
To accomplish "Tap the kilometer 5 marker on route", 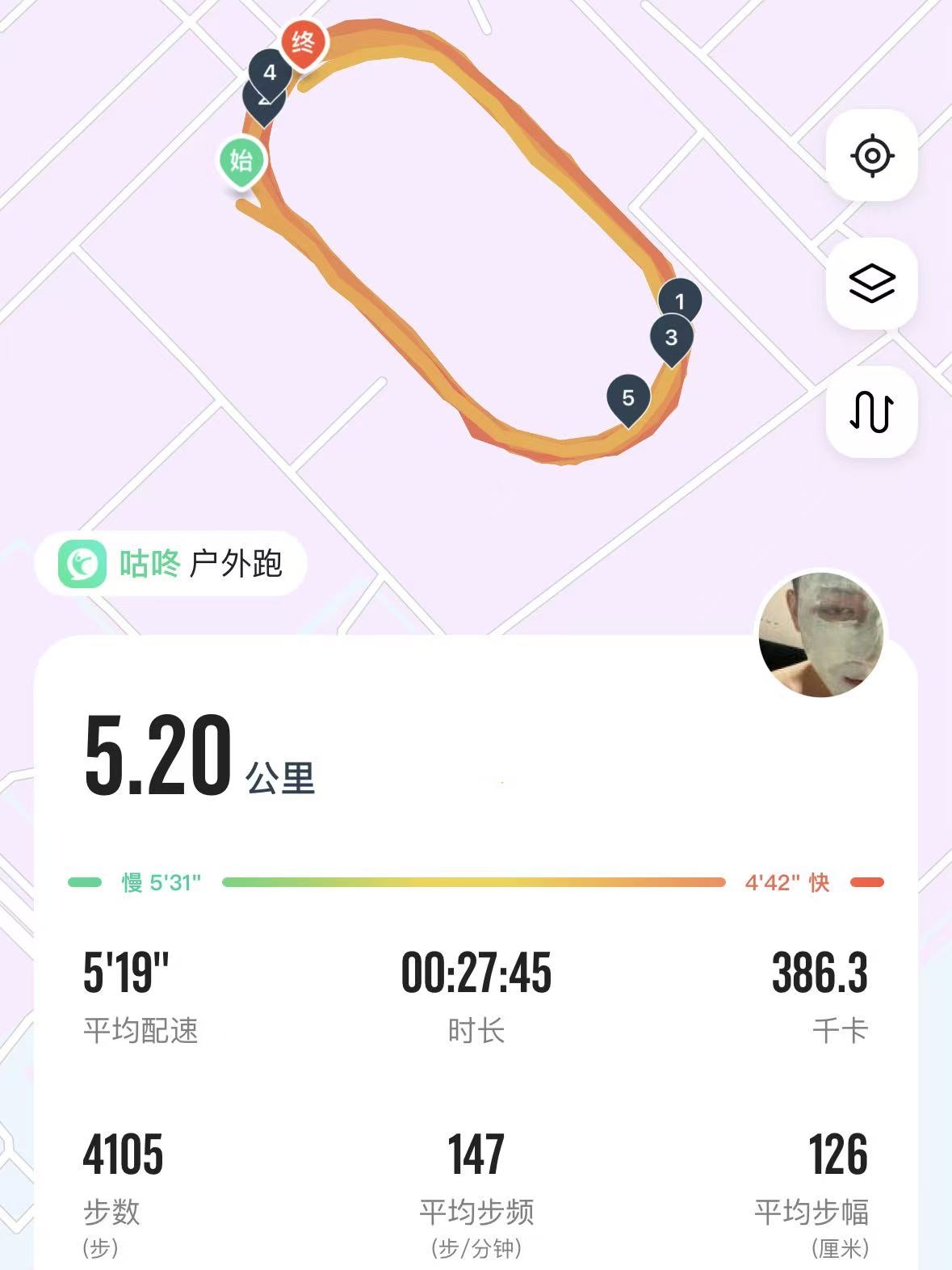I will click(628, 398).
